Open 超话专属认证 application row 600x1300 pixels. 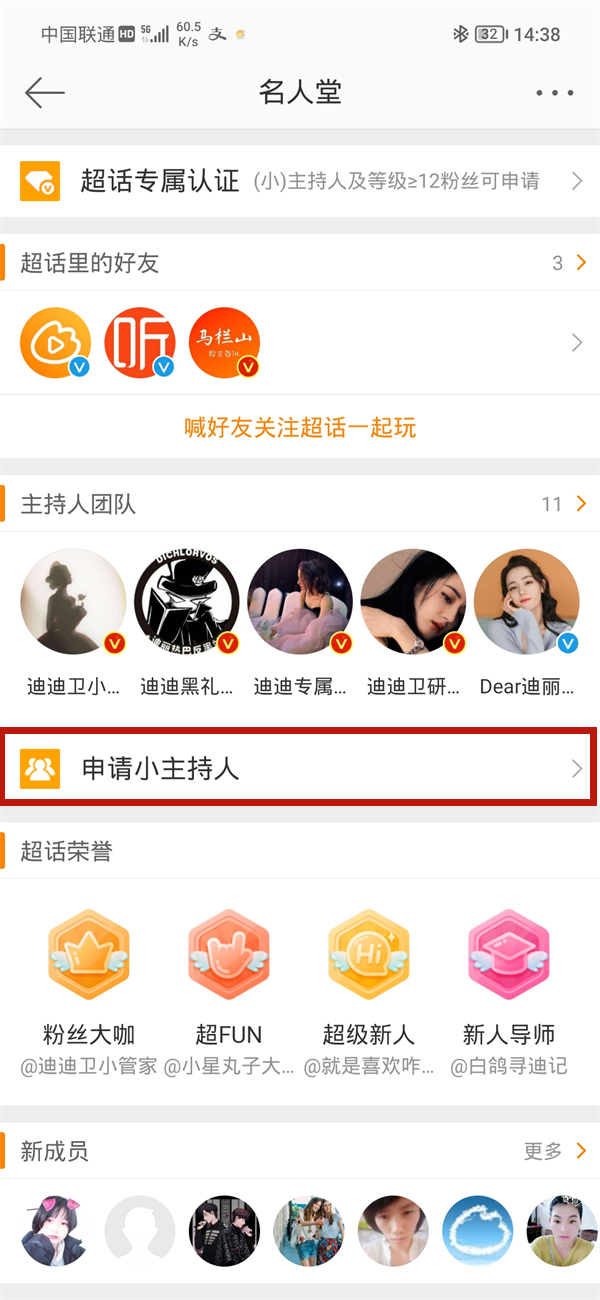pos(300,181)
